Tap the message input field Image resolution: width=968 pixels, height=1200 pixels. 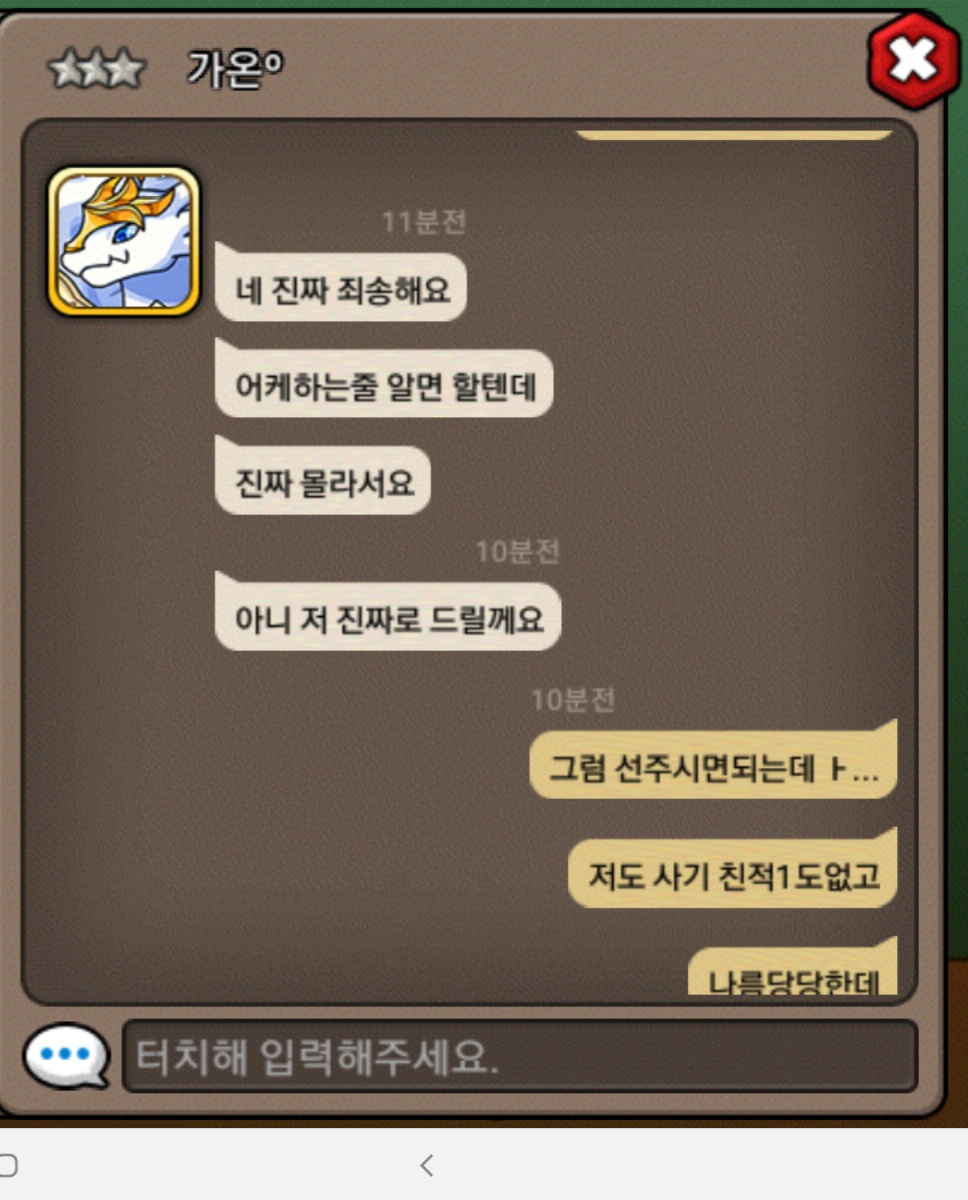(x=519, y=1056)
